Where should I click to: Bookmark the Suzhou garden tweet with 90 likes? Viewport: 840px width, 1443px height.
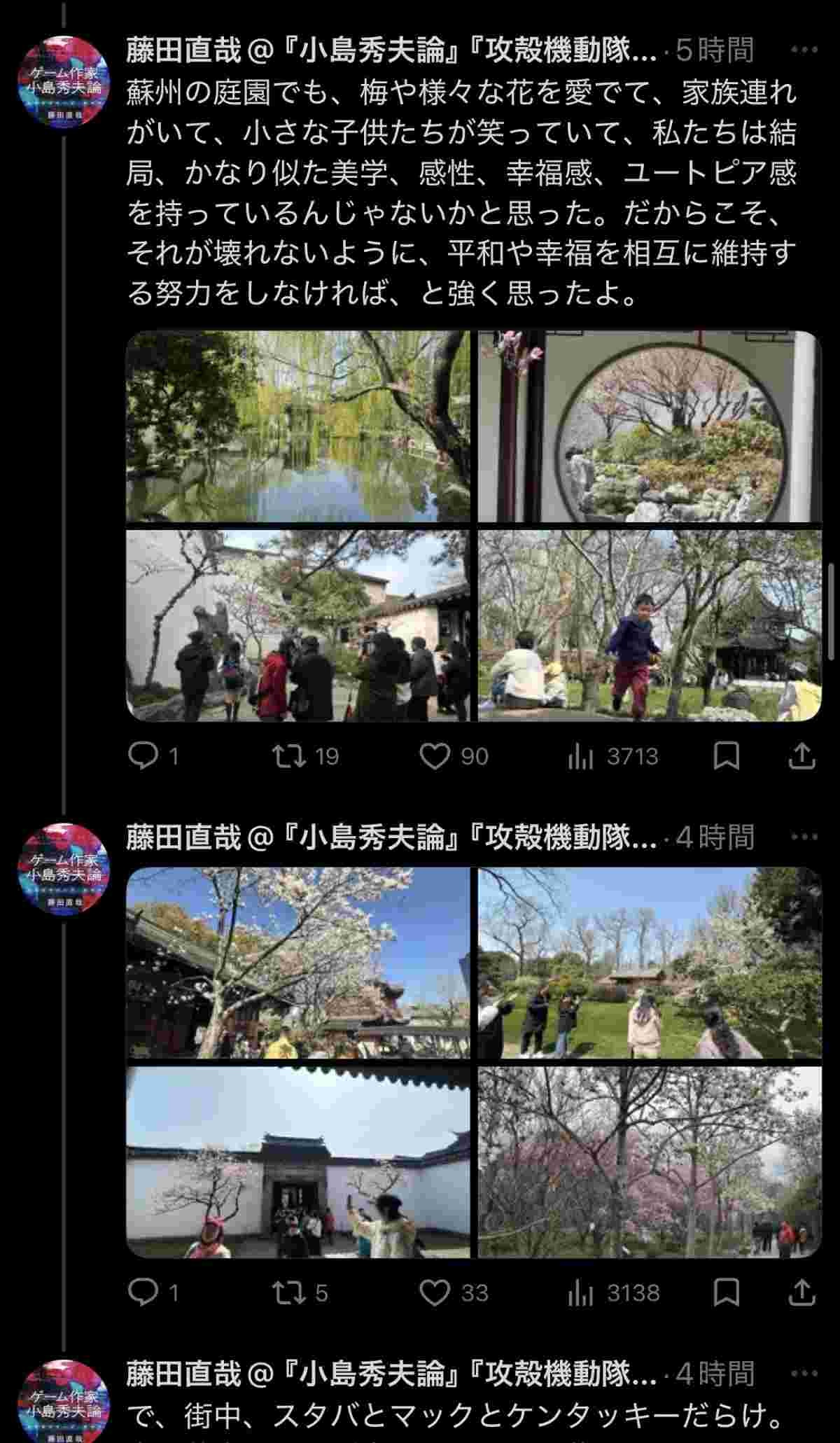pos(727,756)
